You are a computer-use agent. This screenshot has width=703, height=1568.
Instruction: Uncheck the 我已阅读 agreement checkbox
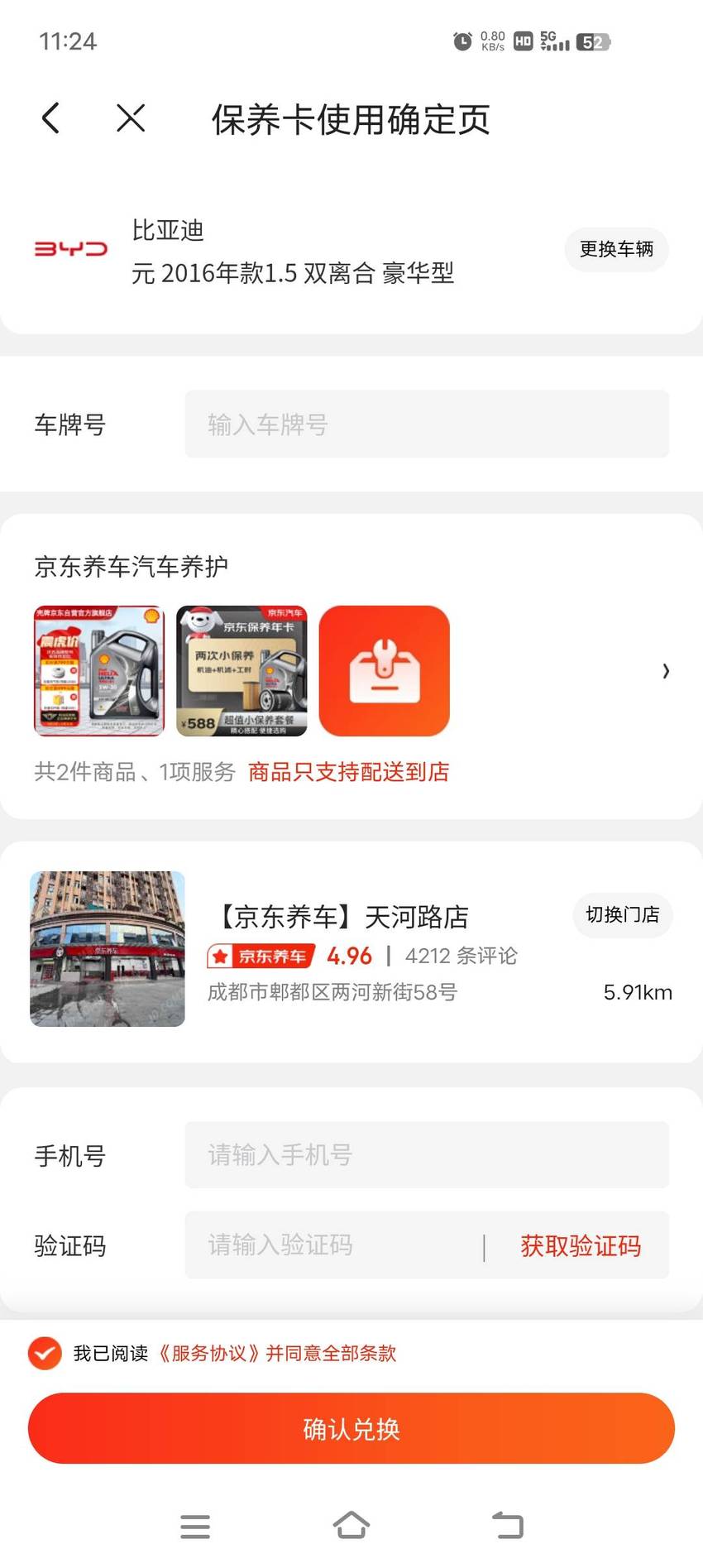tap(45, 1354)
